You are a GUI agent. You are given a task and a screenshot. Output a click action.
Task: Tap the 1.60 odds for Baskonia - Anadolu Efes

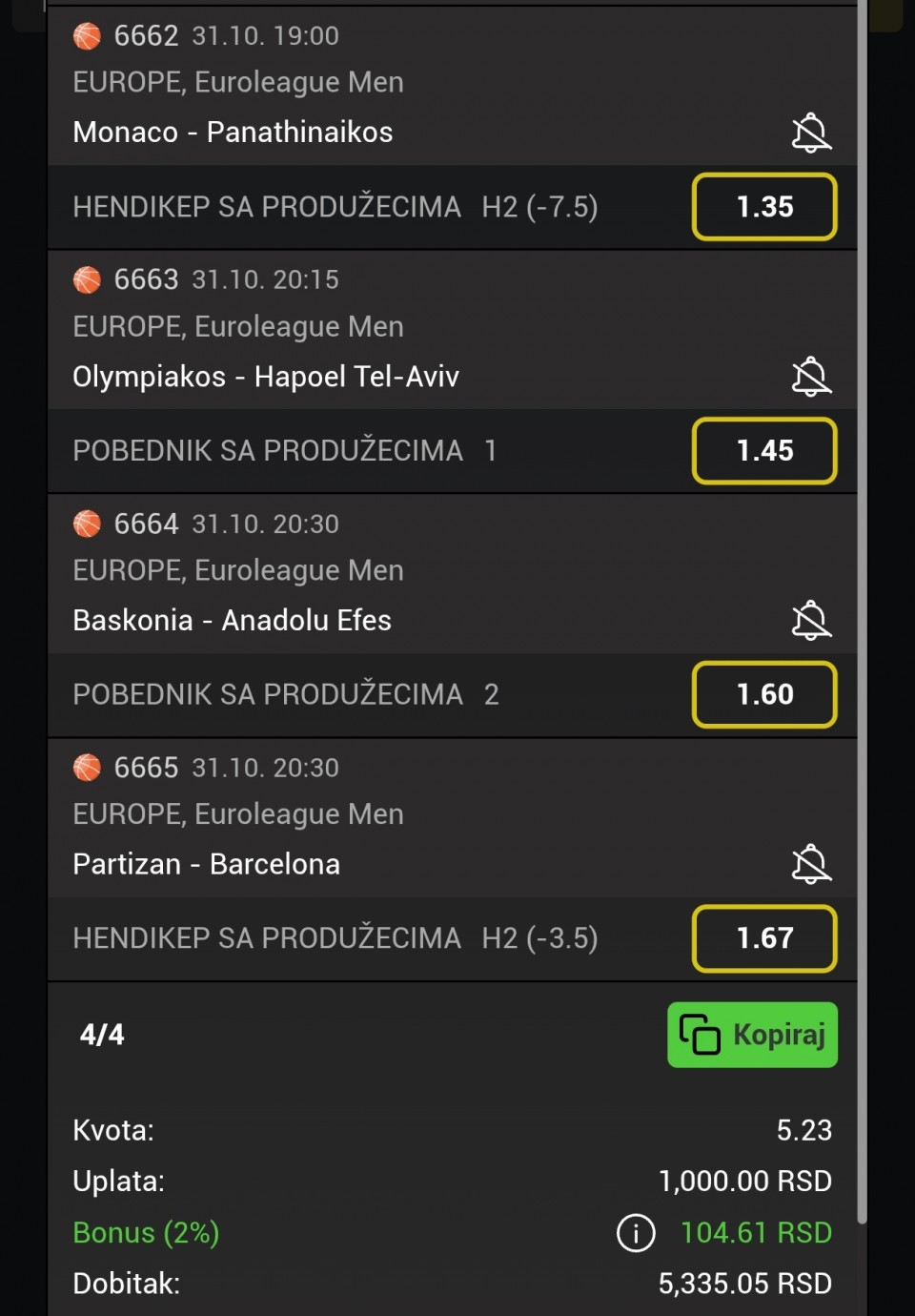pos(764,694)
